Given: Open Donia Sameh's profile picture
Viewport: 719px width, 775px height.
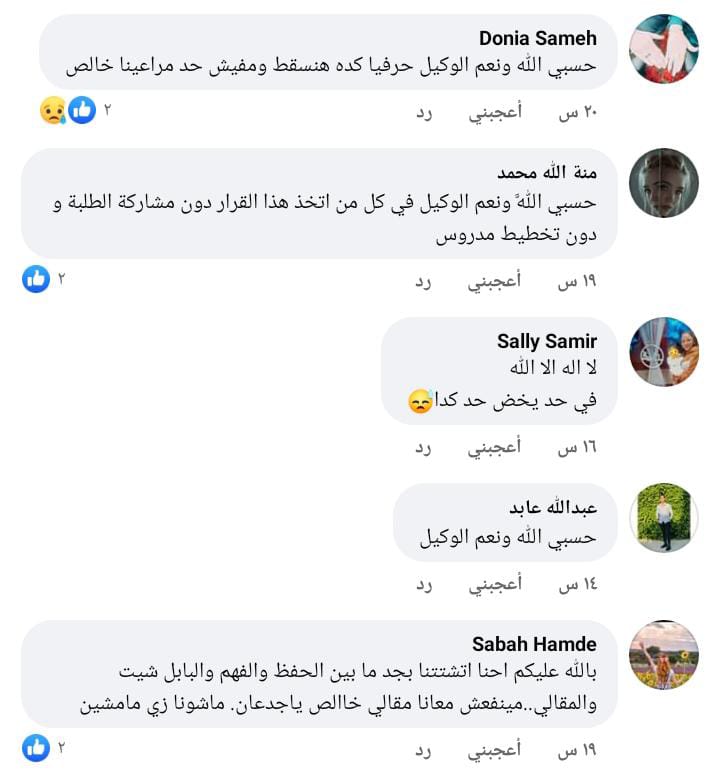Looking at the screenshot, I should click(x=664, y=50).
